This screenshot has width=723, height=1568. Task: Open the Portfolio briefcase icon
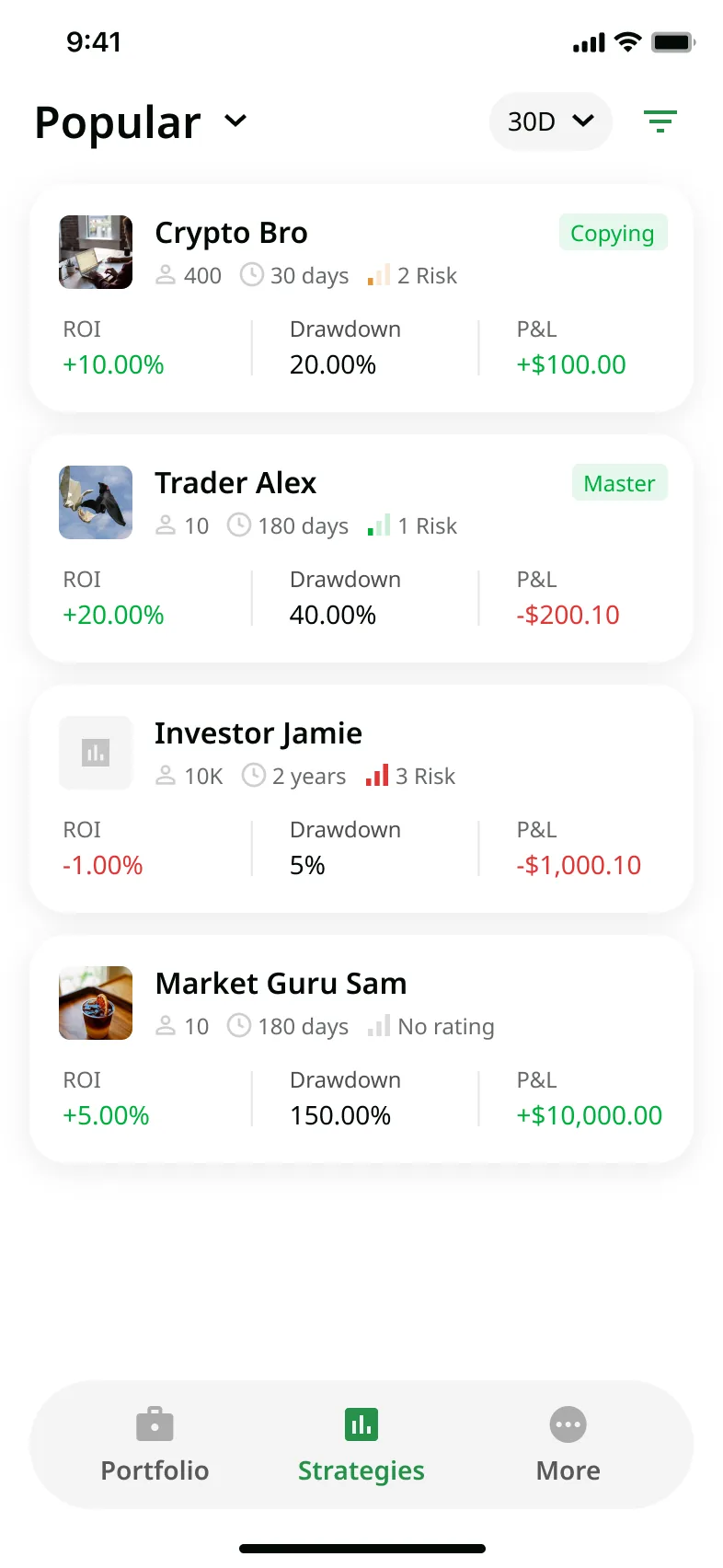(155, 1422)
